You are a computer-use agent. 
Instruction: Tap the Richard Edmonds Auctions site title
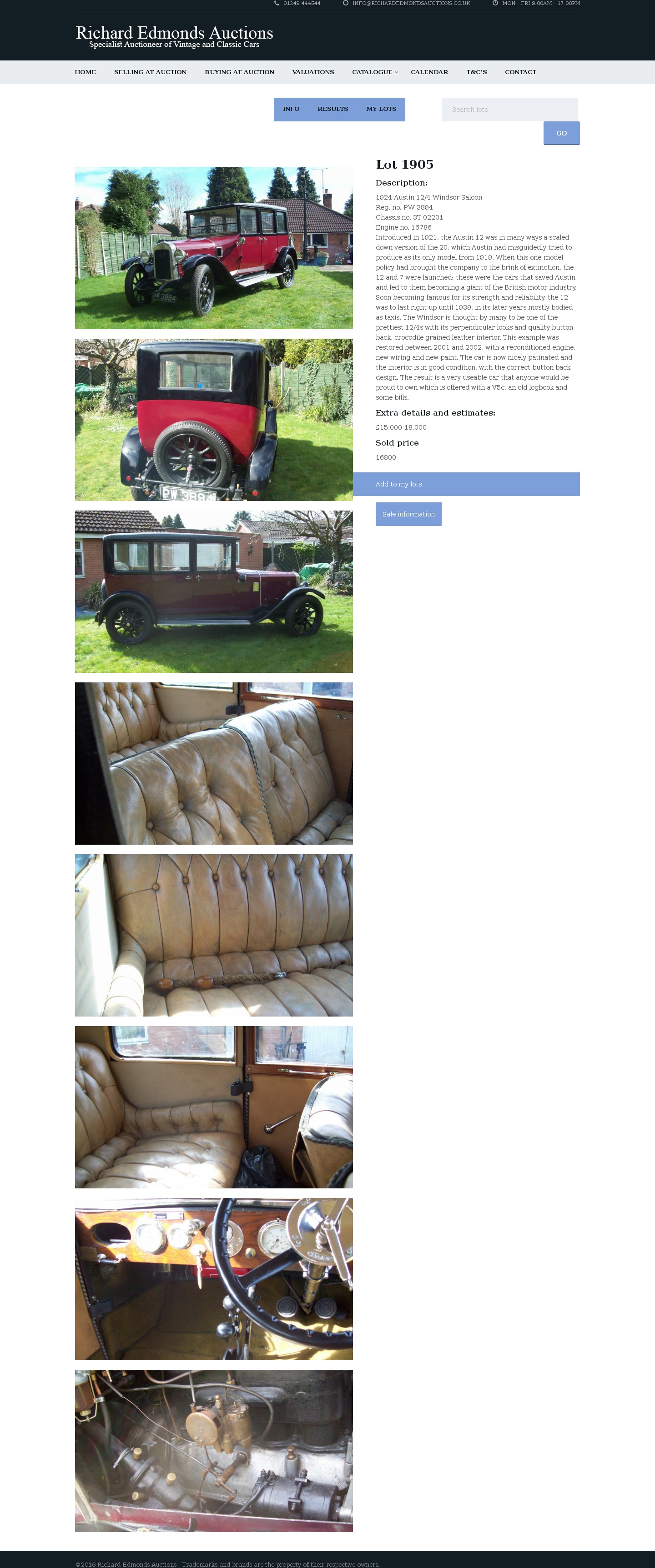click(x=174, y=34)
